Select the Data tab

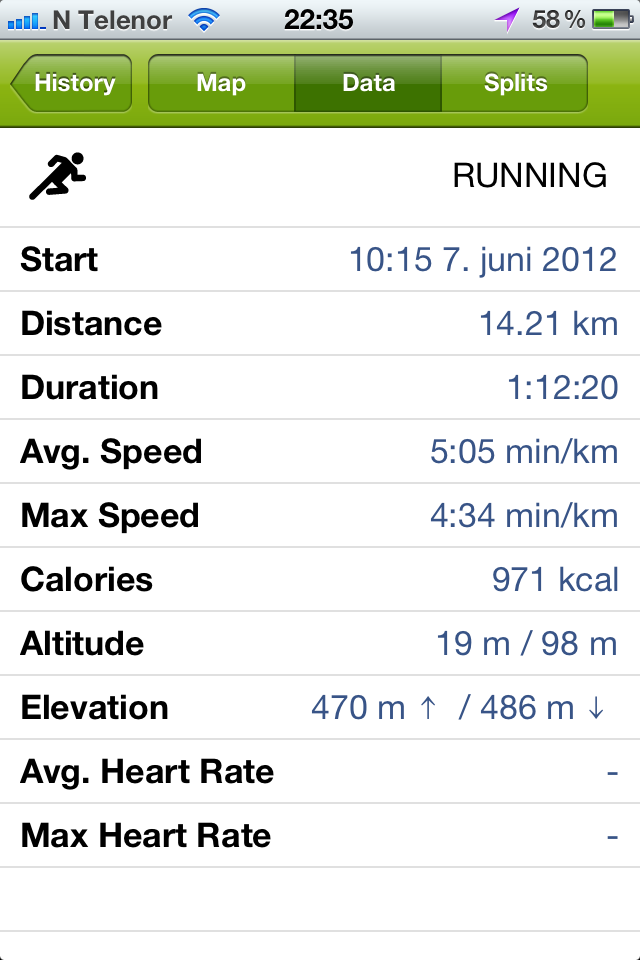368,83
